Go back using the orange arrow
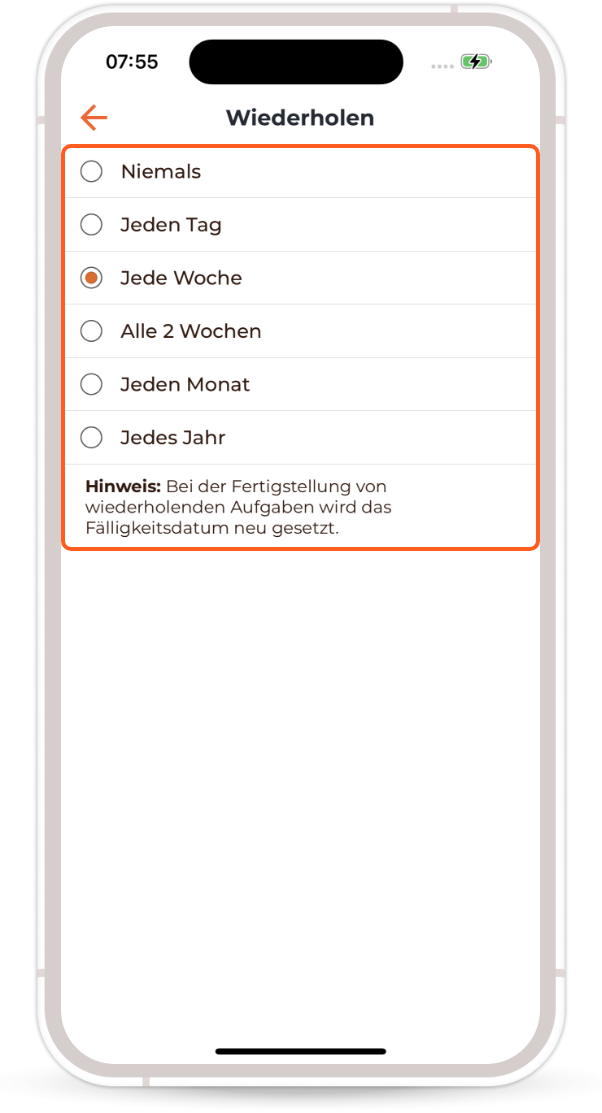This screenshot has width=602, height=1113. tap(94, 118)
